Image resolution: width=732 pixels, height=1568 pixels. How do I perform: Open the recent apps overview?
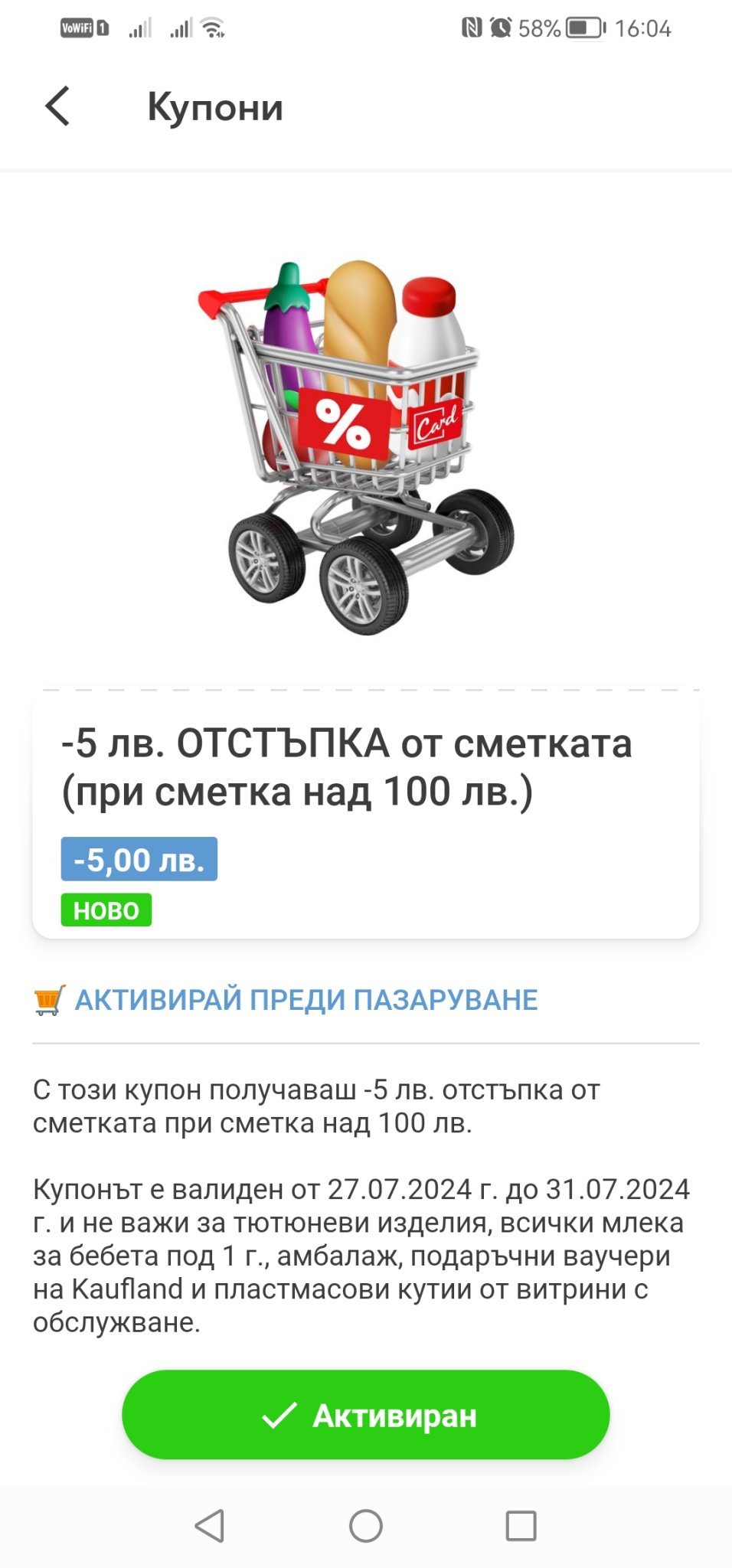(x=521, y=1525)
